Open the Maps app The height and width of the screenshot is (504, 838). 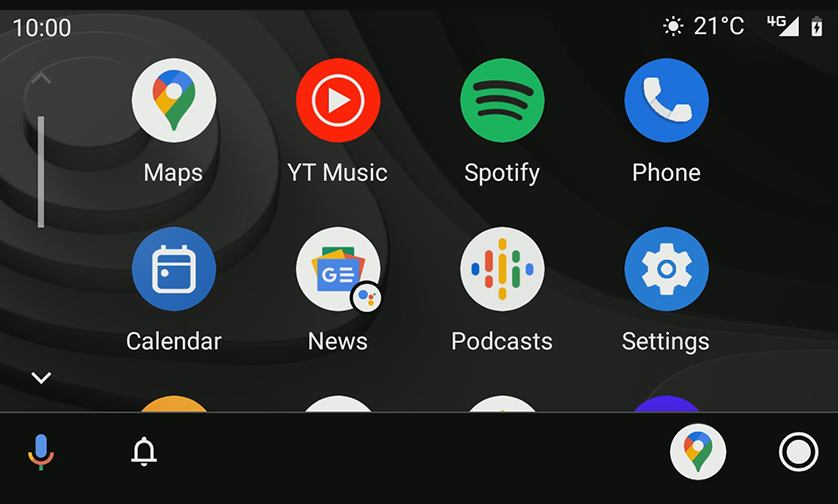coord(173,100)
